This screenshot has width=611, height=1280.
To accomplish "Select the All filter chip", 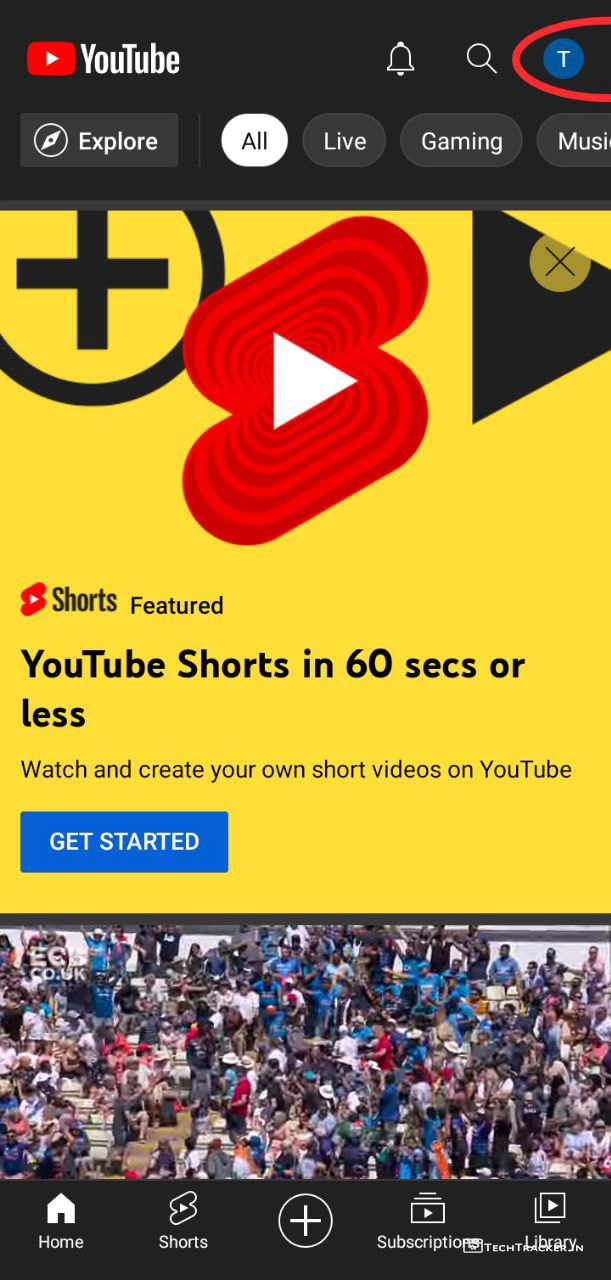I will coord(254,141).
